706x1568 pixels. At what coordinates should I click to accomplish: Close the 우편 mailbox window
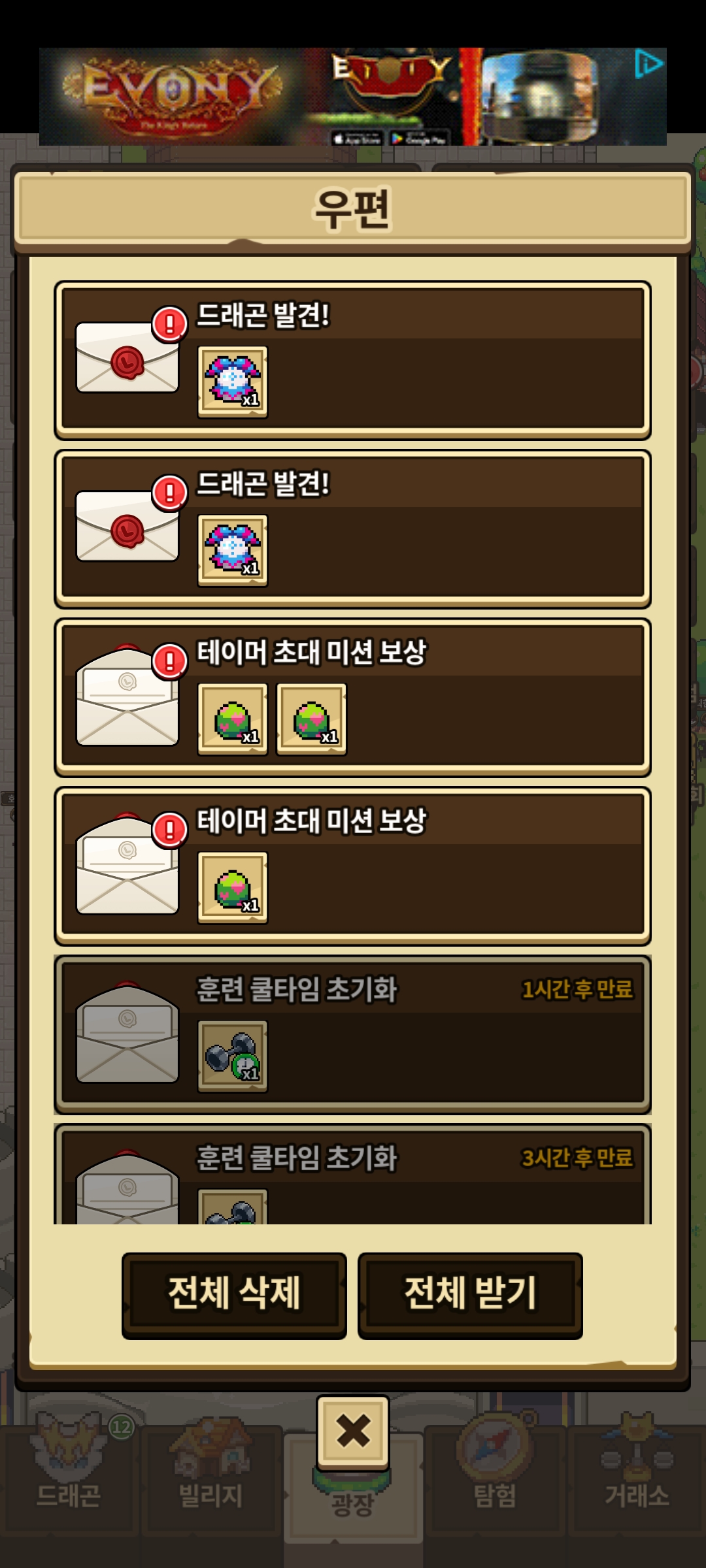353,1430
